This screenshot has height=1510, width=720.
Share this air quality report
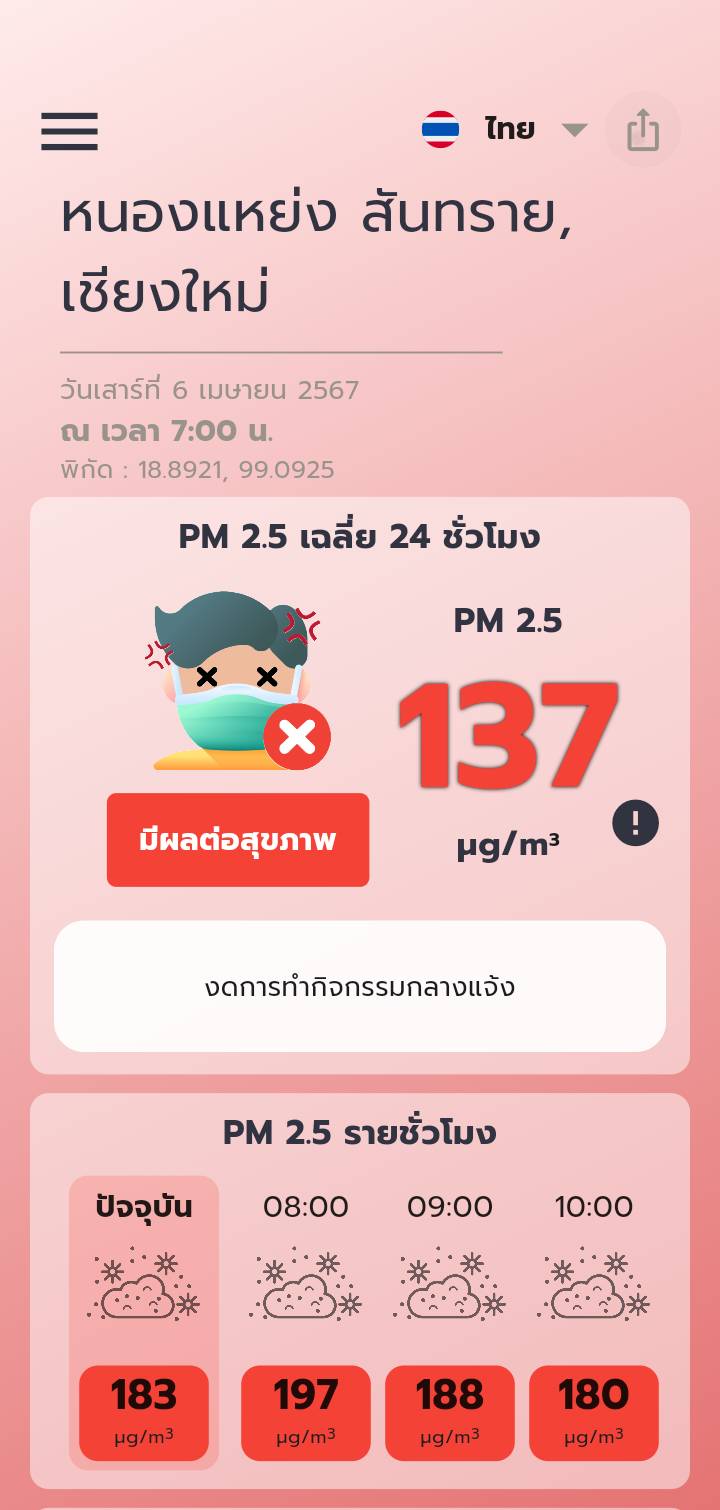[x=643, y=130]
